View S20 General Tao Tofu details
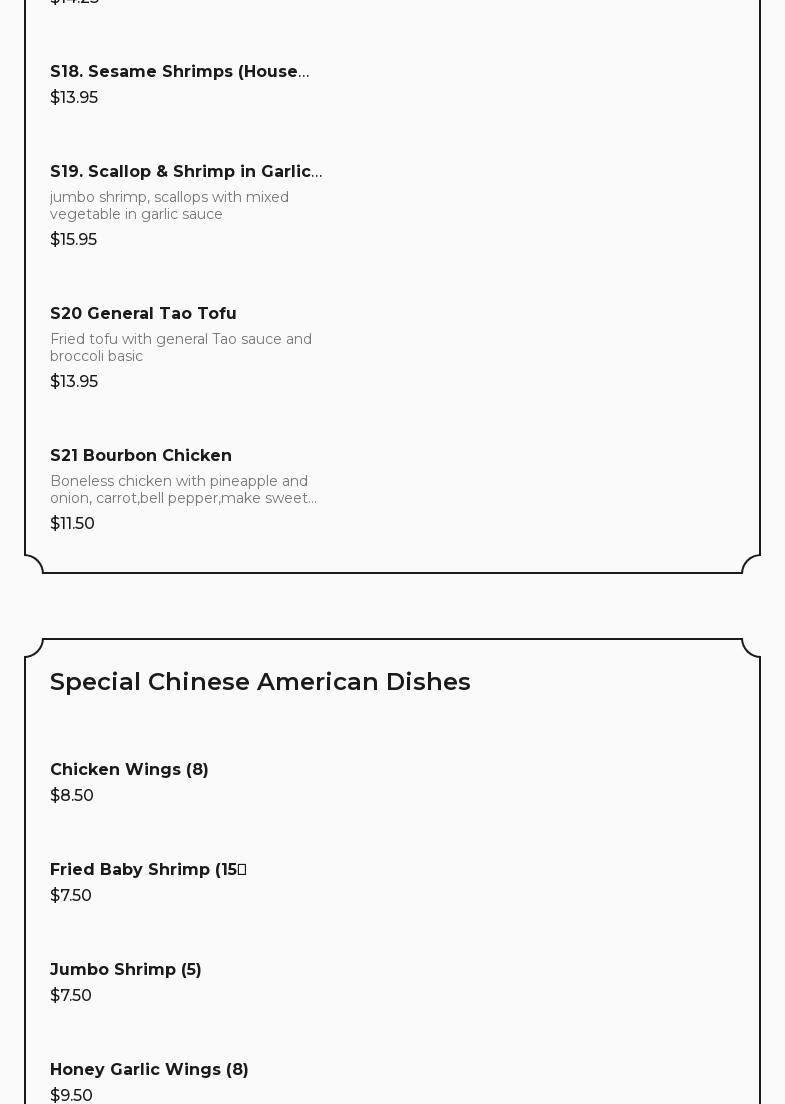The height and width of the screenshot is (1104, 785). (143, 314)
